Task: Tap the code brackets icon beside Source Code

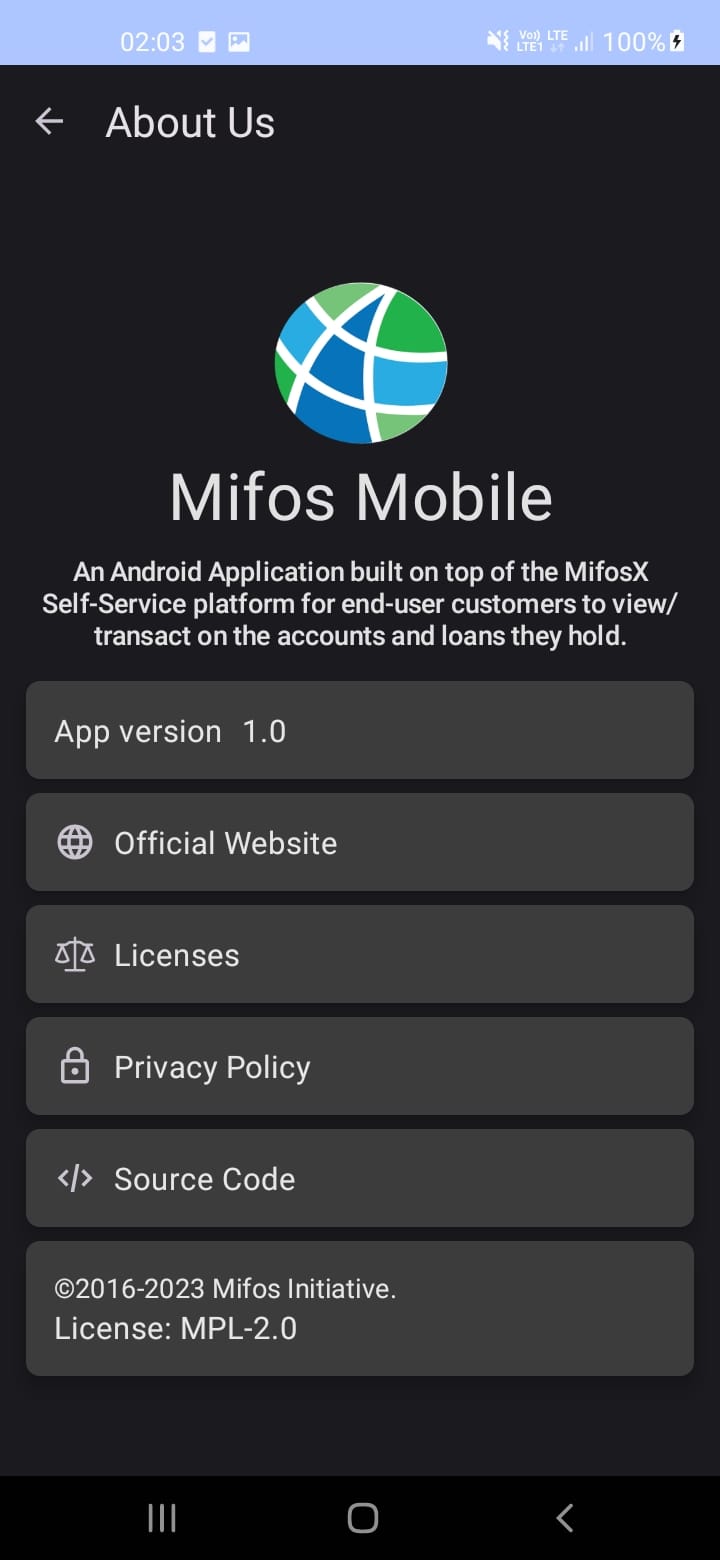Action: 74,1178
